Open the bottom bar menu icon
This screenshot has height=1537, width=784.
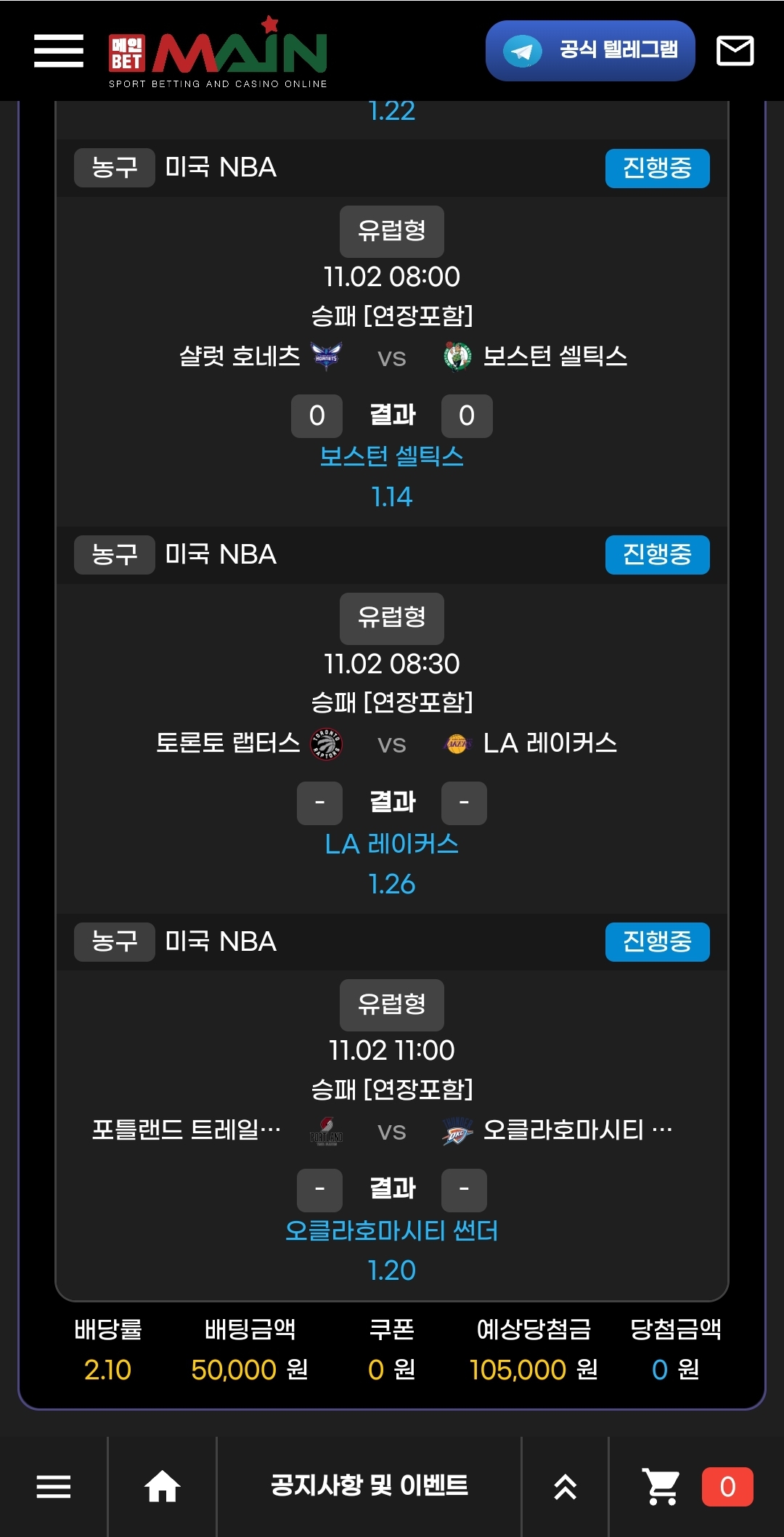pyautogui.click(x=54, y=1486)
